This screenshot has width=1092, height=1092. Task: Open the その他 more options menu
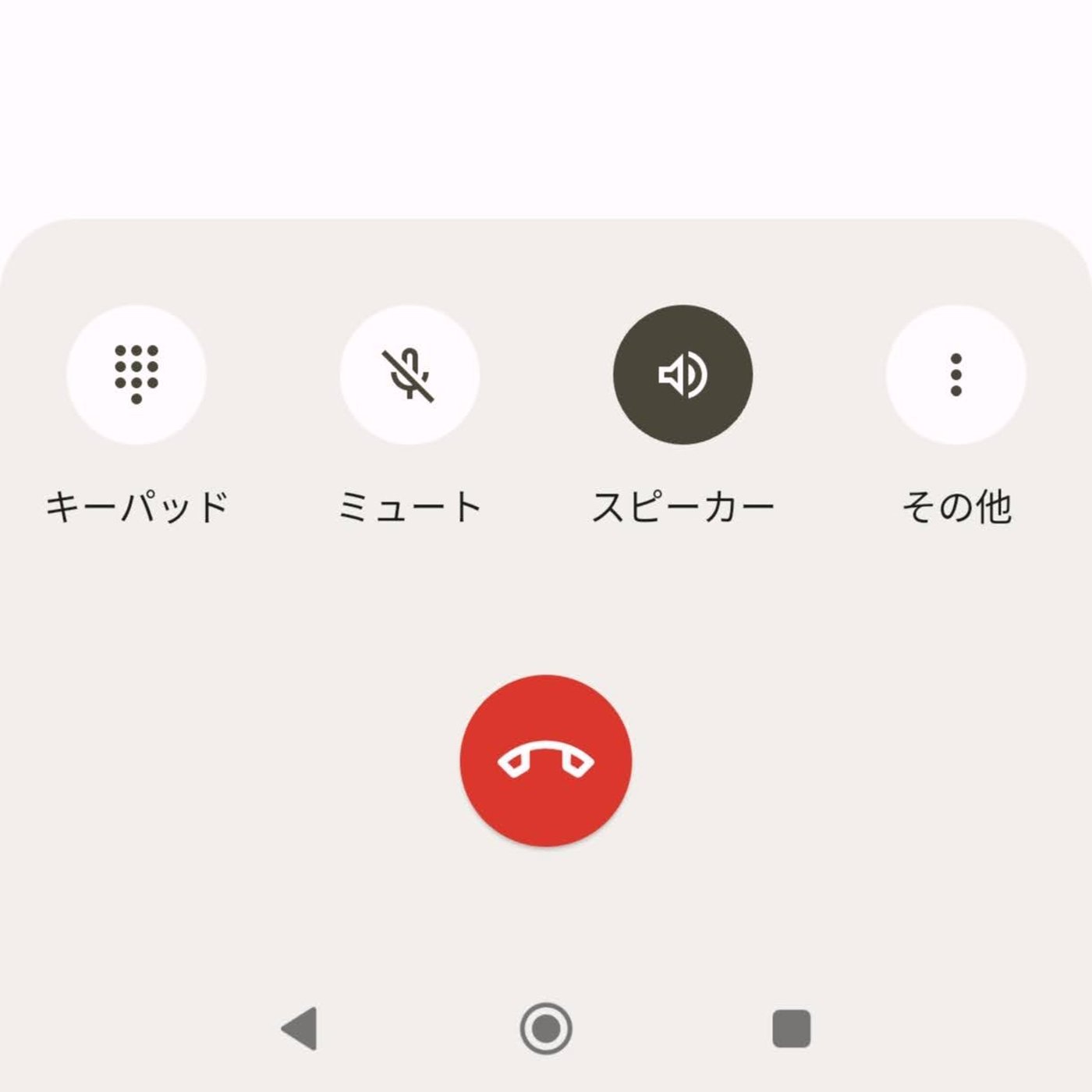click(955, 374)
